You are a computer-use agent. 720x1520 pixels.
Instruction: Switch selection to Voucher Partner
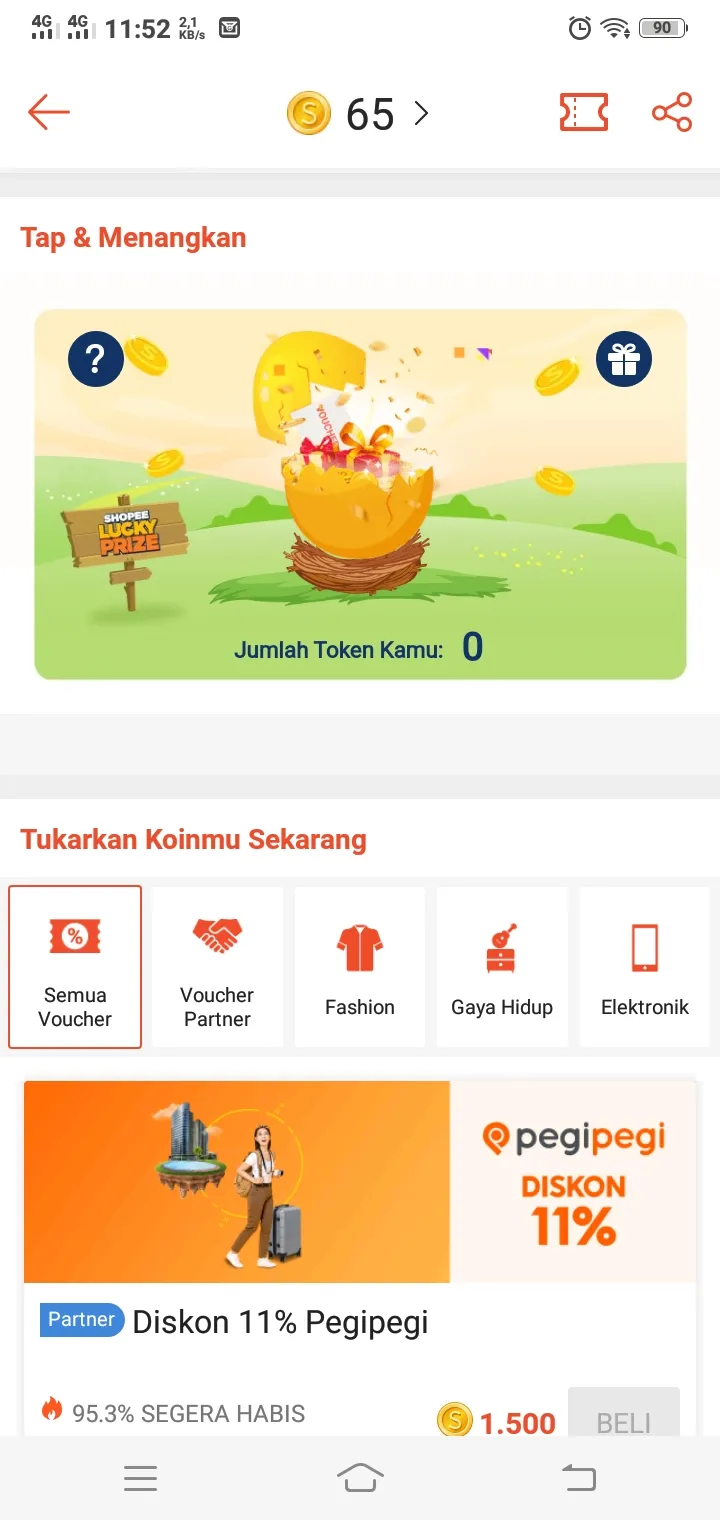217,966
